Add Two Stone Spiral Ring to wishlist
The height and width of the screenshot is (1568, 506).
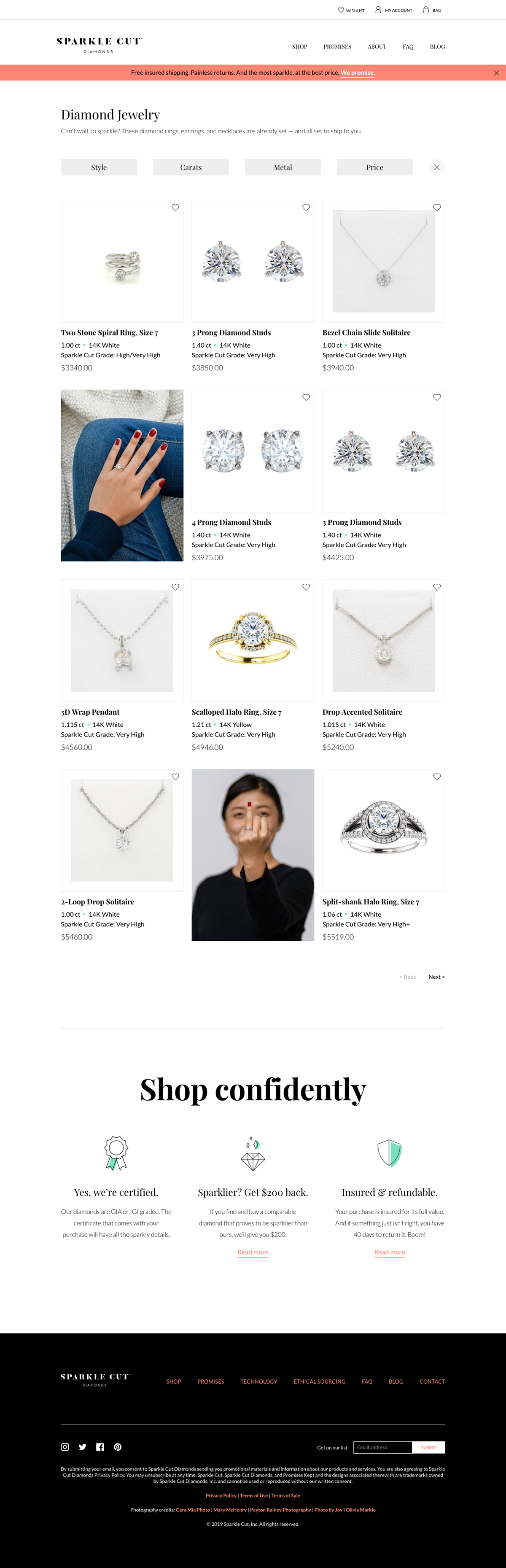(175, 208)
